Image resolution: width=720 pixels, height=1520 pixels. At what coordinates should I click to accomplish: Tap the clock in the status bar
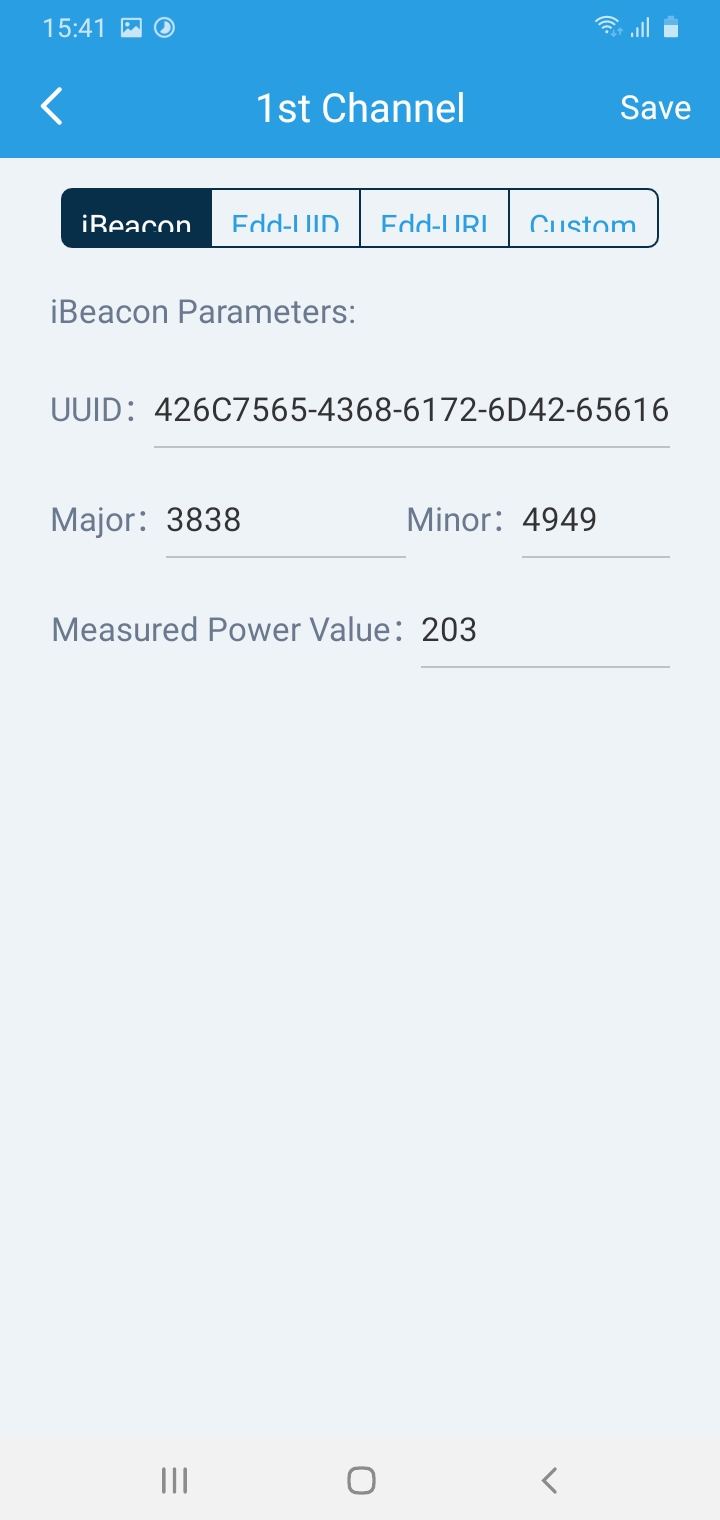pyautogui.click(x=73, y=27)
